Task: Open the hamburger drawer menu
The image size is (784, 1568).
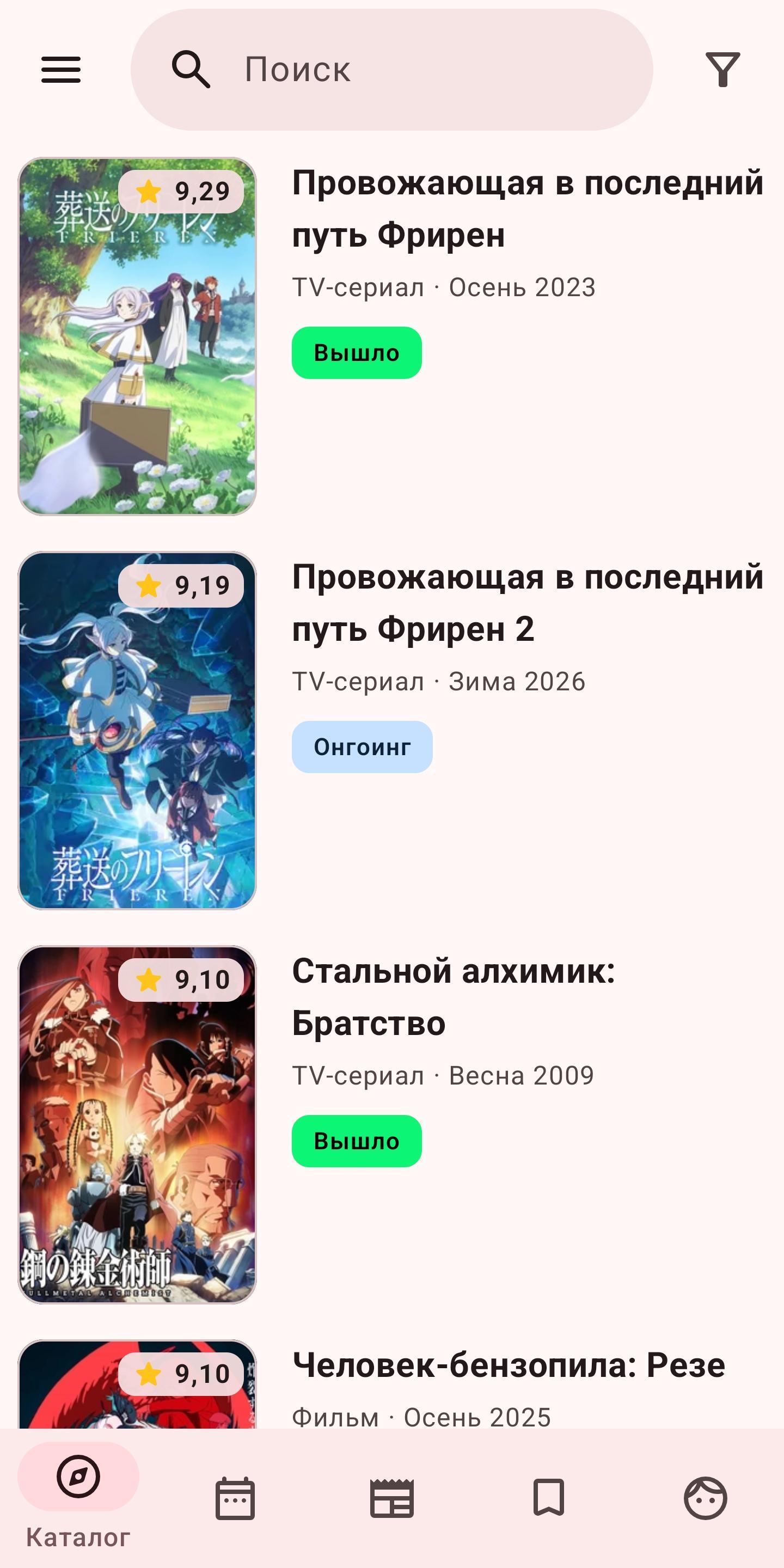Action: (61, 69)
